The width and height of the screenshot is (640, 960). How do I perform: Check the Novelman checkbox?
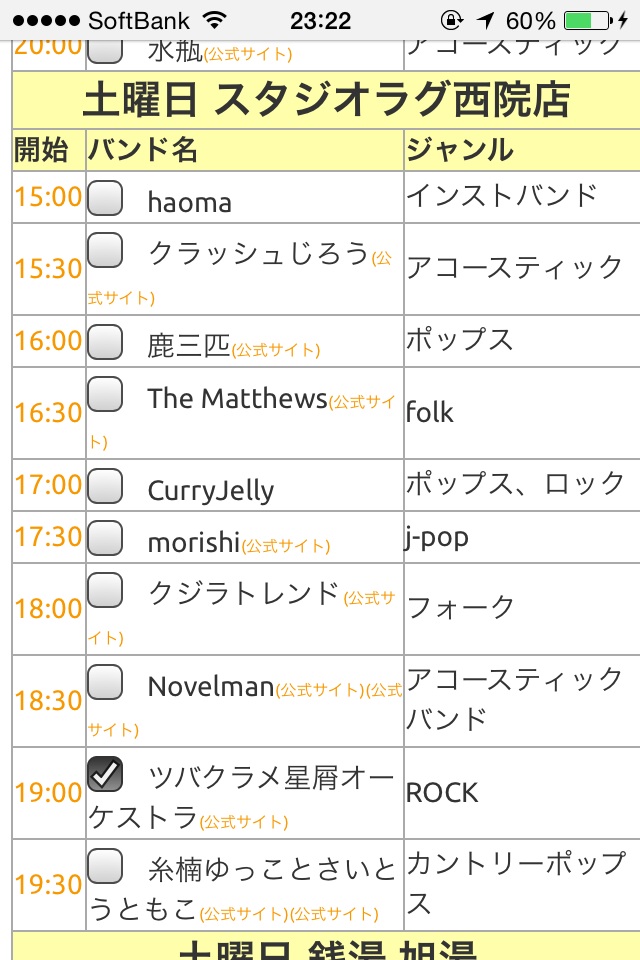click(x=106, y=681)
